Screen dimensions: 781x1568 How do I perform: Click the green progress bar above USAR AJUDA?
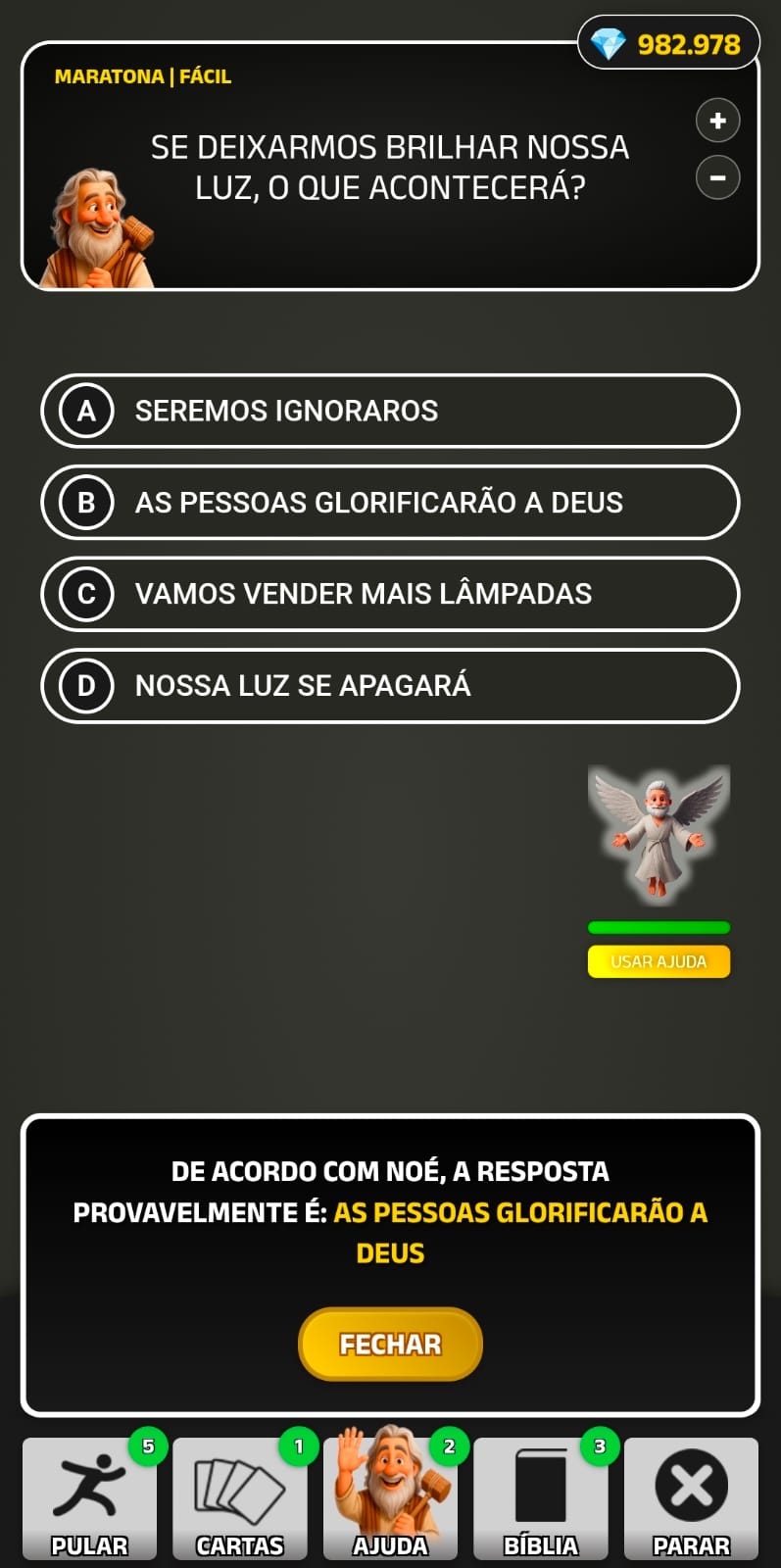659,926
